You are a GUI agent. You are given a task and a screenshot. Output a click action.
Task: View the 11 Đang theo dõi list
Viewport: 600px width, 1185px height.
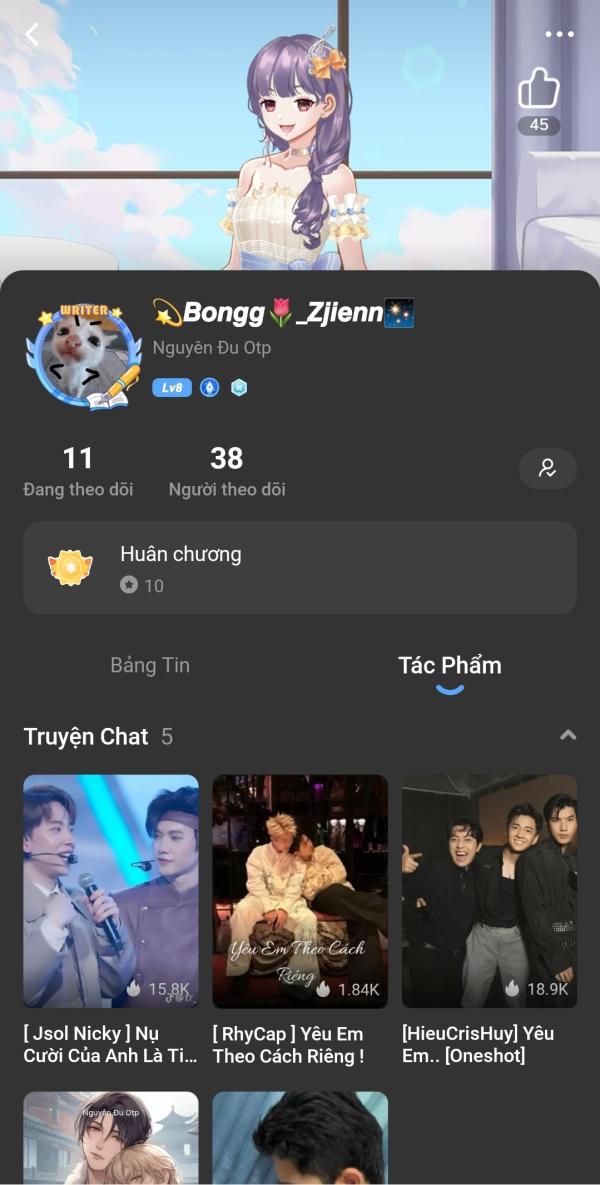click(78, 472)
